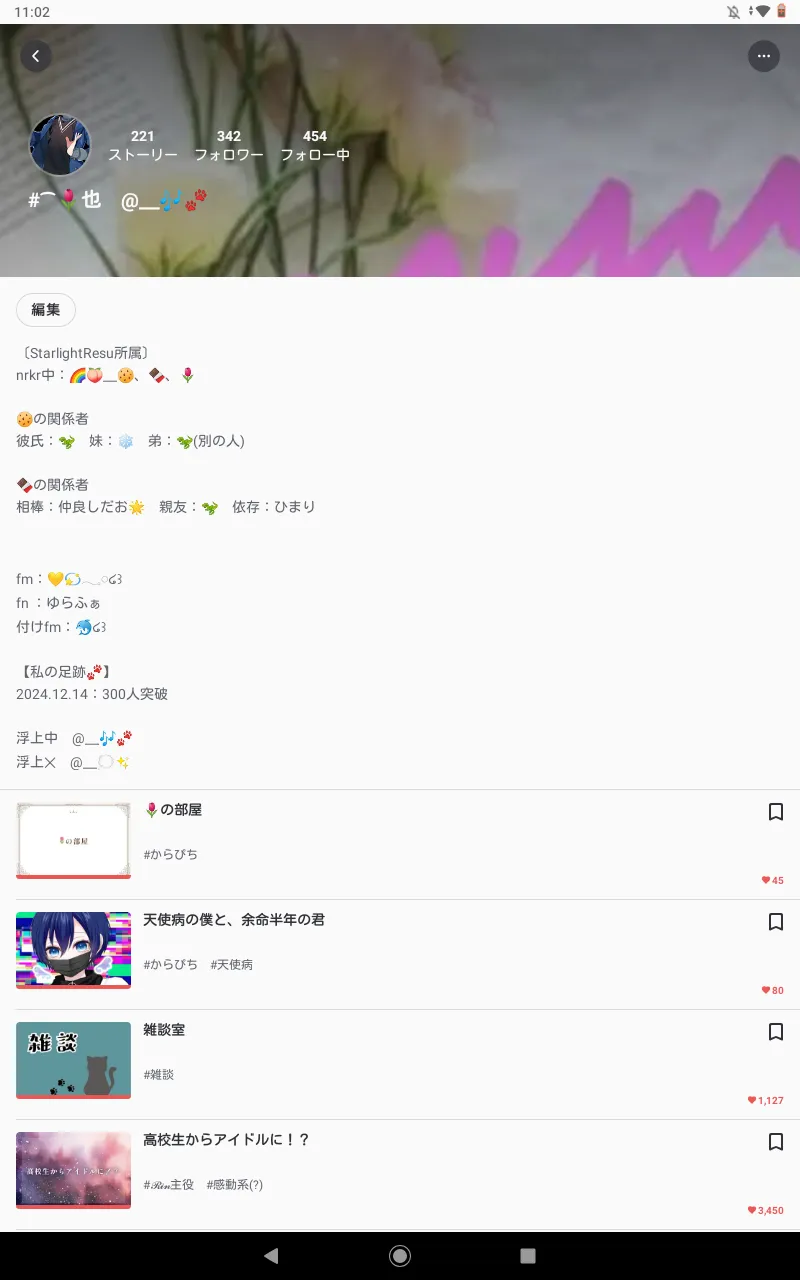Open the three-dot overflow menu
Viewport: 800px width, 1280px height.
tap(764, 56)
